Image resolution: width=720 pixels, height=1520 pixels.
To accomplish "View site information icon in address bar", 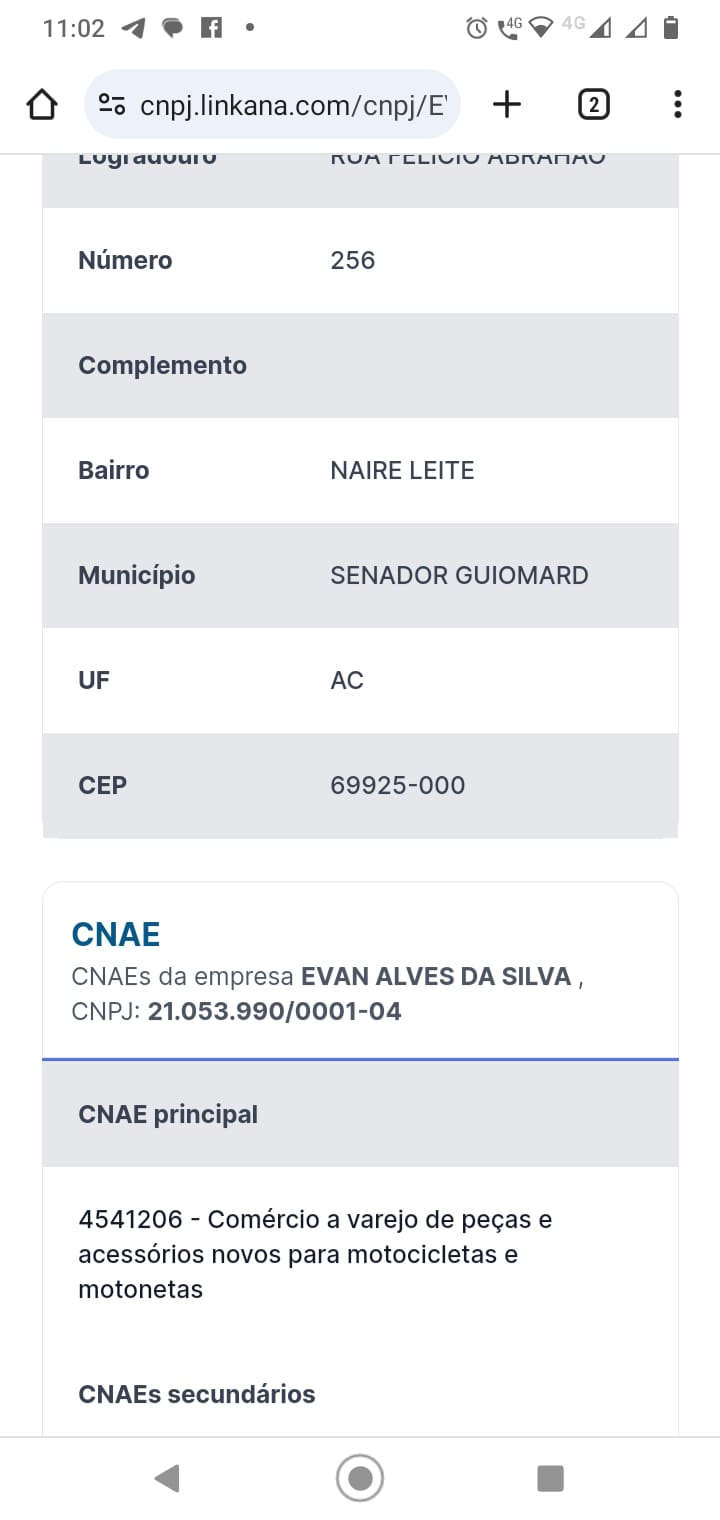I will pyautogui.click(x=112, y=104).
